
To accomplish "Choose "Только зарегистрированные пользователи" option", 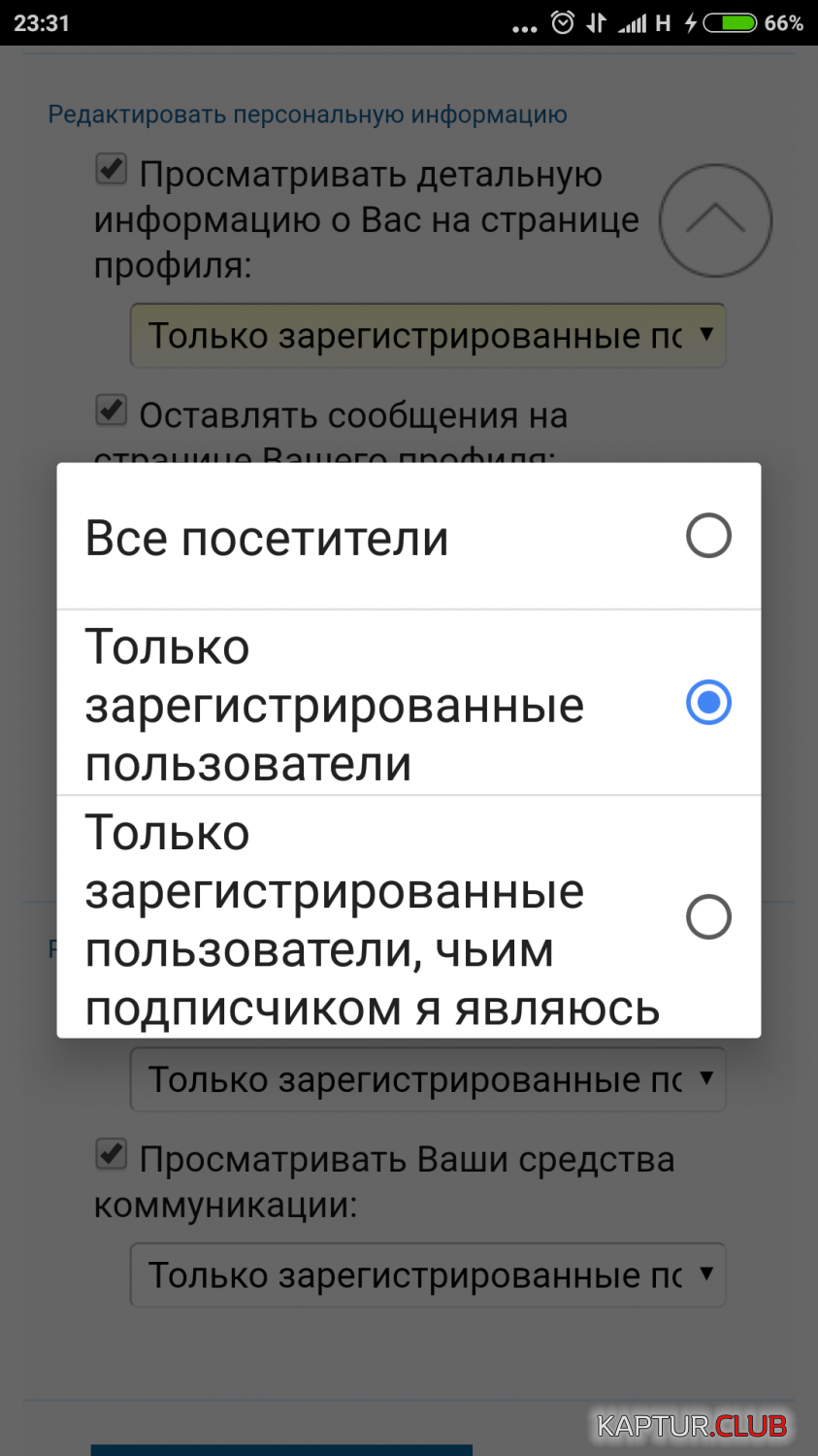I will pyautogui.click(x=409, y=703).
